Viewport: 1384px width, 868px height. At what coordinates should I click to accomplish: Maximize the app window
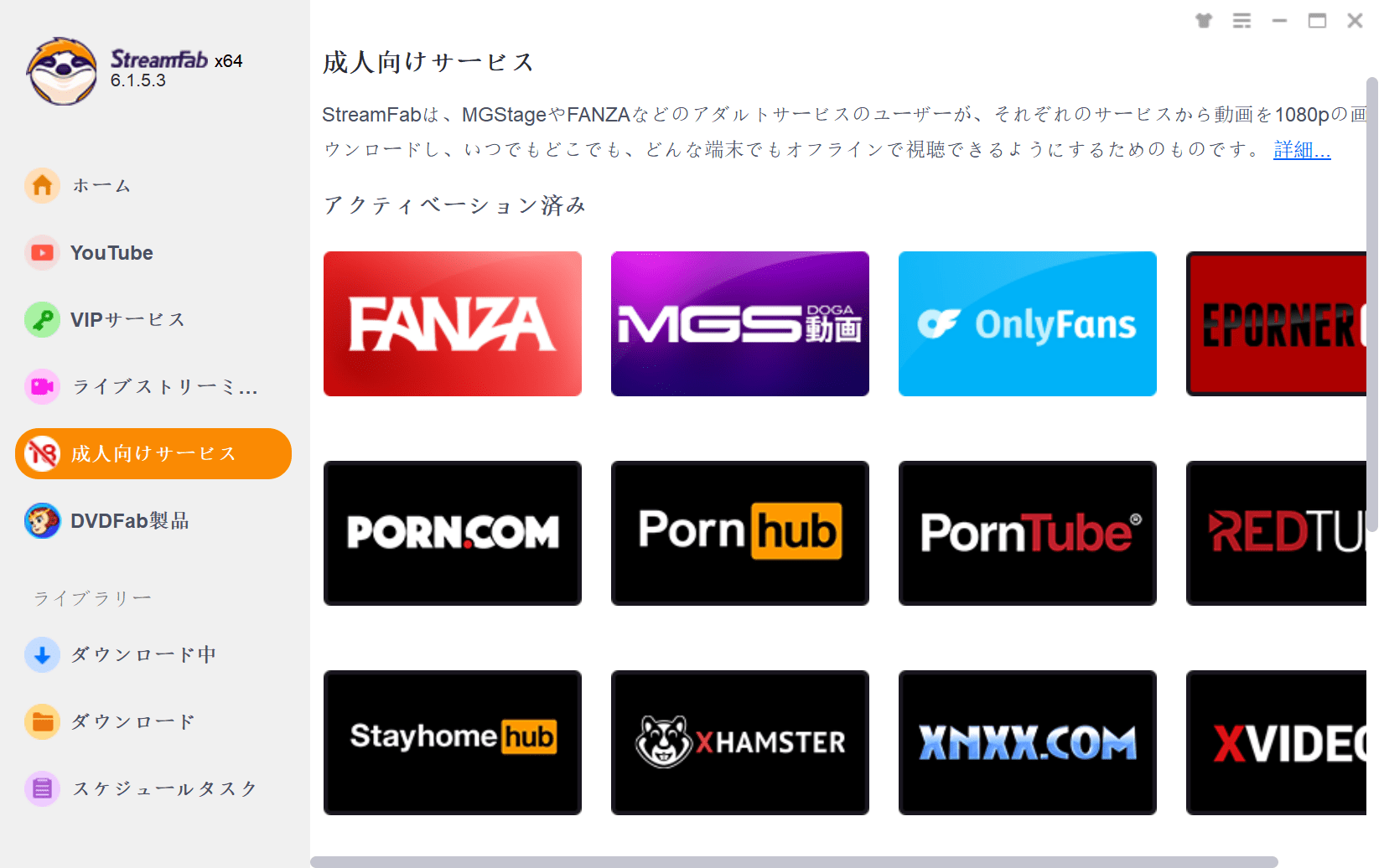pyautogui.click(x=1317, y=21)
